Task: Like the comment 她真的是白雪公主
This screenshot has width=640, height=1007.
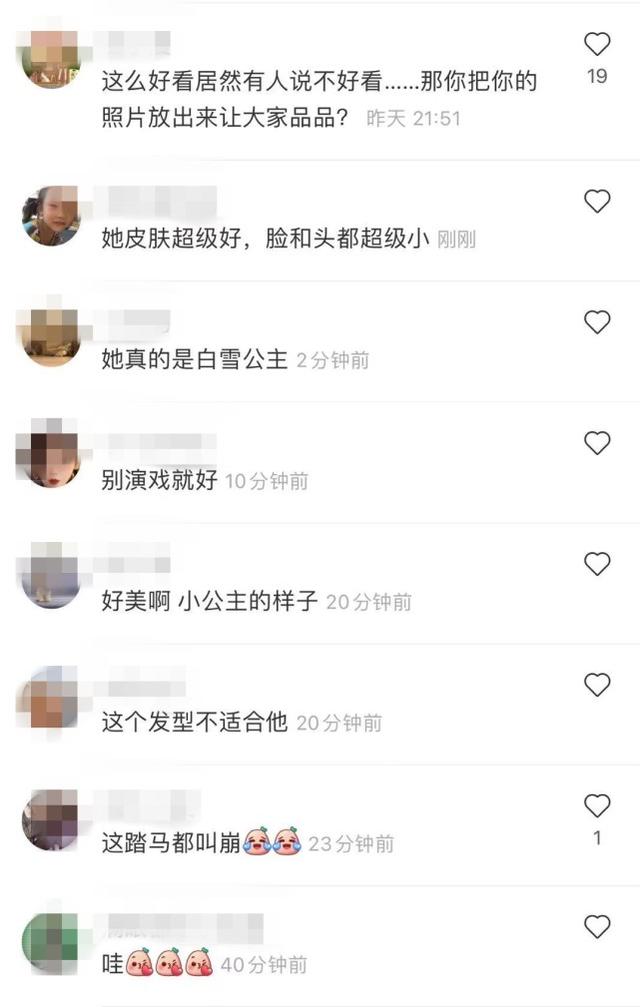Action: (x=597, y=322)
